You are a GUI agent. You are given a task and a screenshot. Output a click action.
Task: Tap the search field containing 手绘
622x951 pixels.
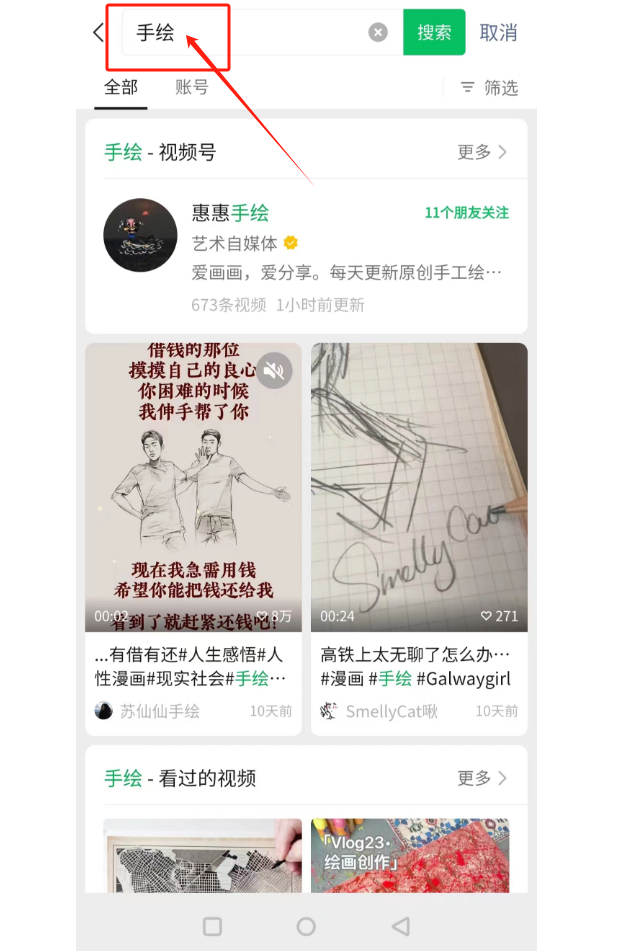pos(250,33)
